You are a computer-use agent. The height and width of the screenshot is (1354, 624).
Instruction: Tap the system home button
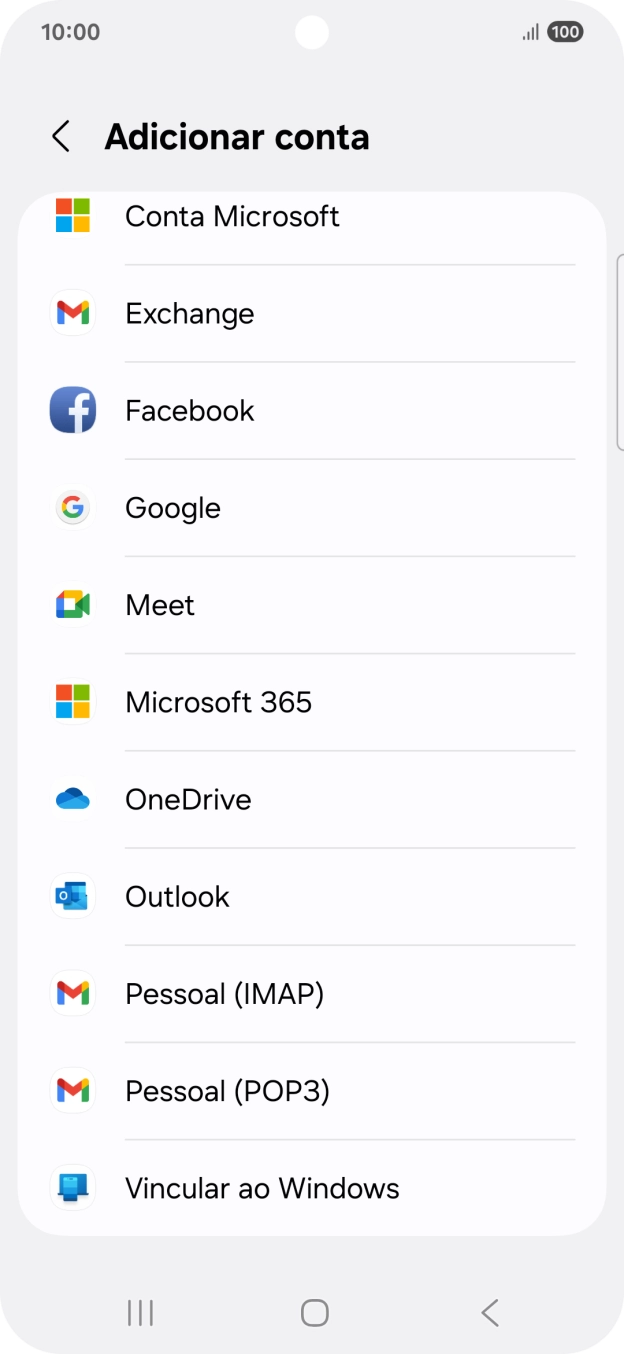(314, 1313)
